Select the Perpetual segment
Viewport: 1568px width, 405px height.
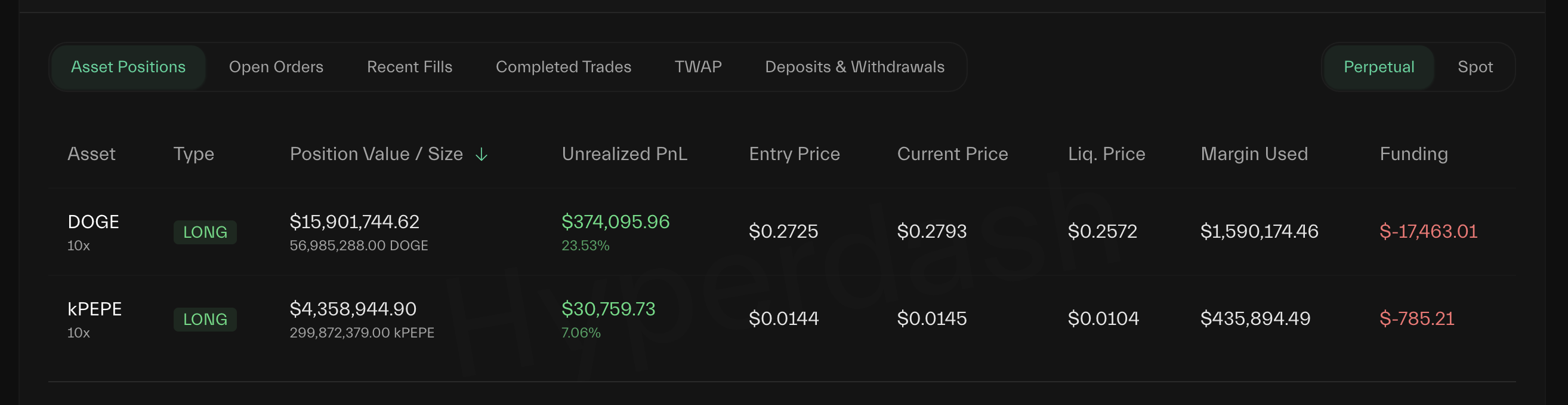point(1378,67)
